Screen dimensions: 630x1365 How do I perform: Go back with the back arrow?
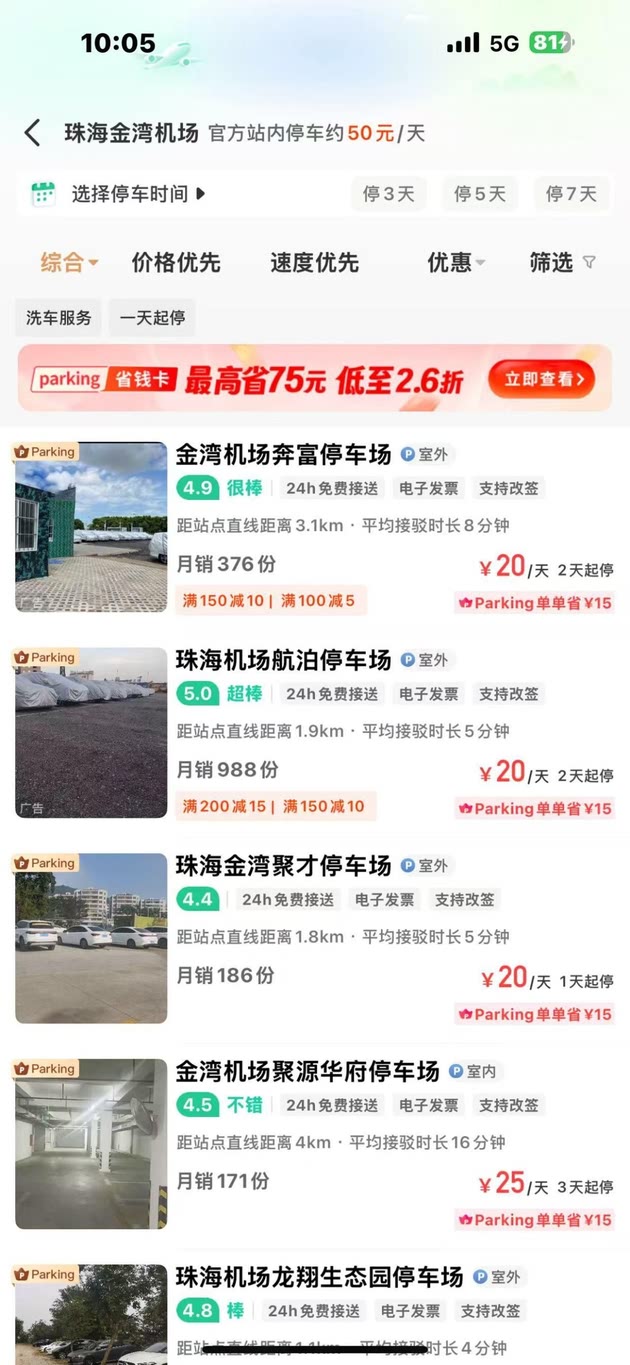pos(32,133)
